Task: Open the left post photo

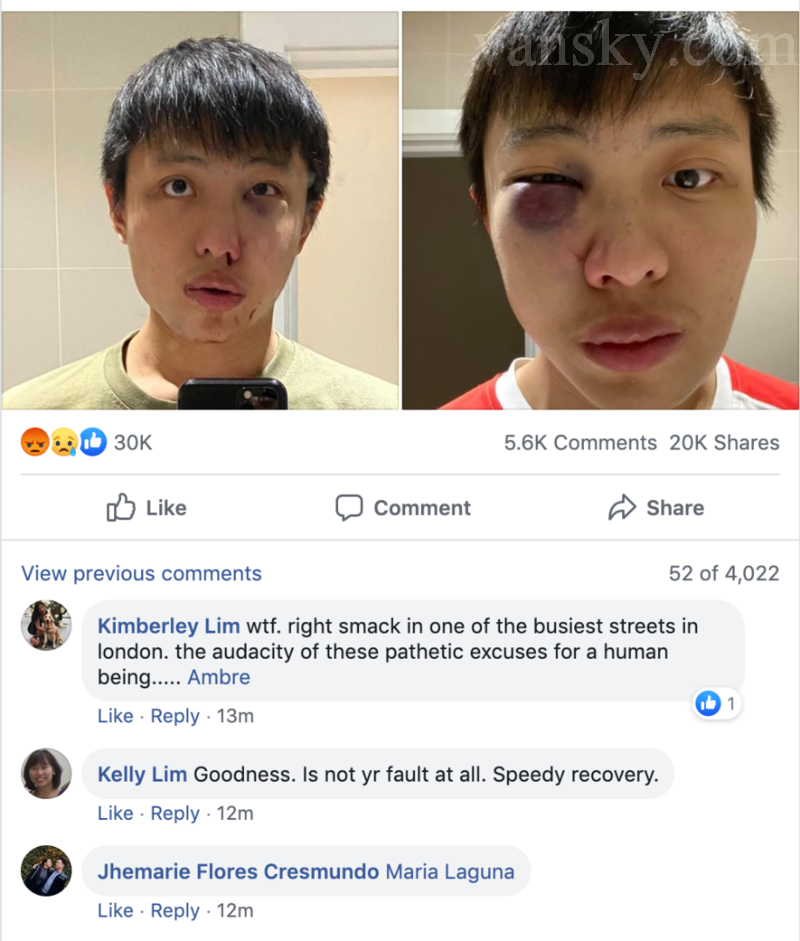Action: [199, 210]
